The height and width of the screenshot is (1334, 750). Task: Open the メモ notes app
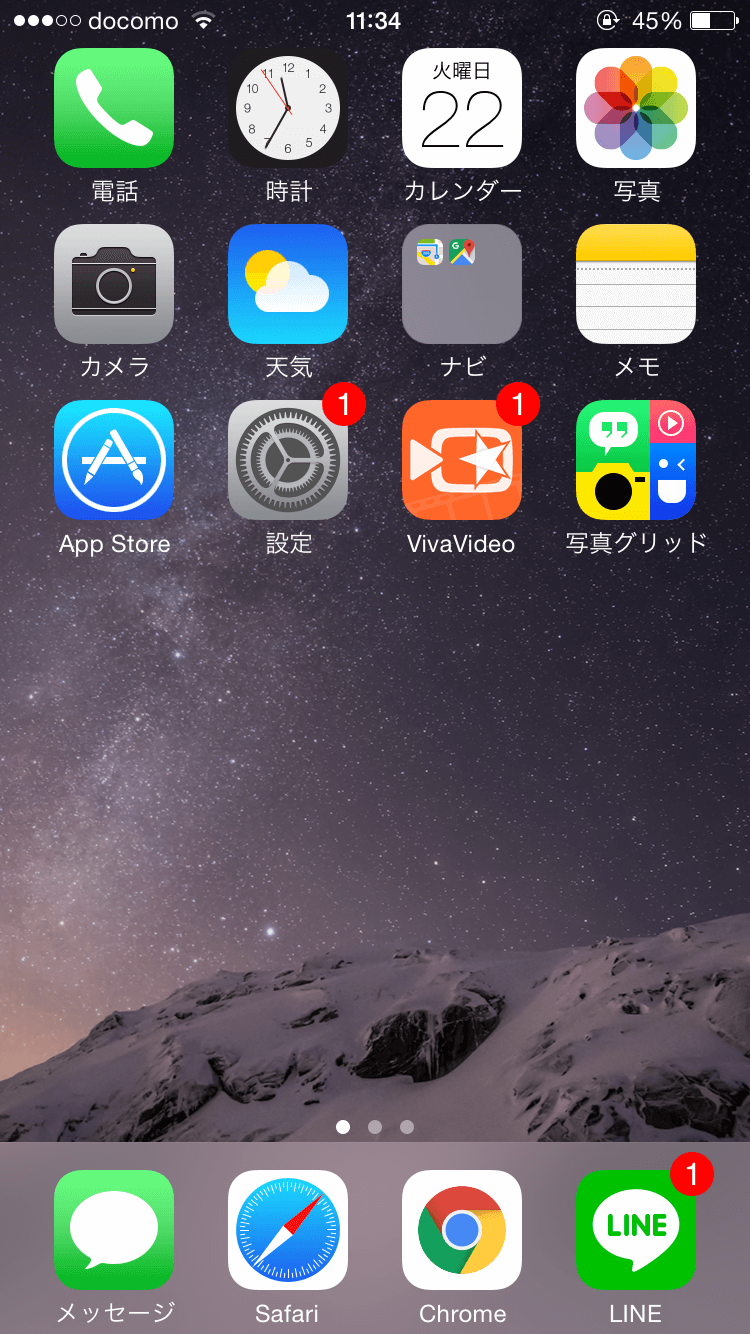pyautogui.click(x=636, y=284)
